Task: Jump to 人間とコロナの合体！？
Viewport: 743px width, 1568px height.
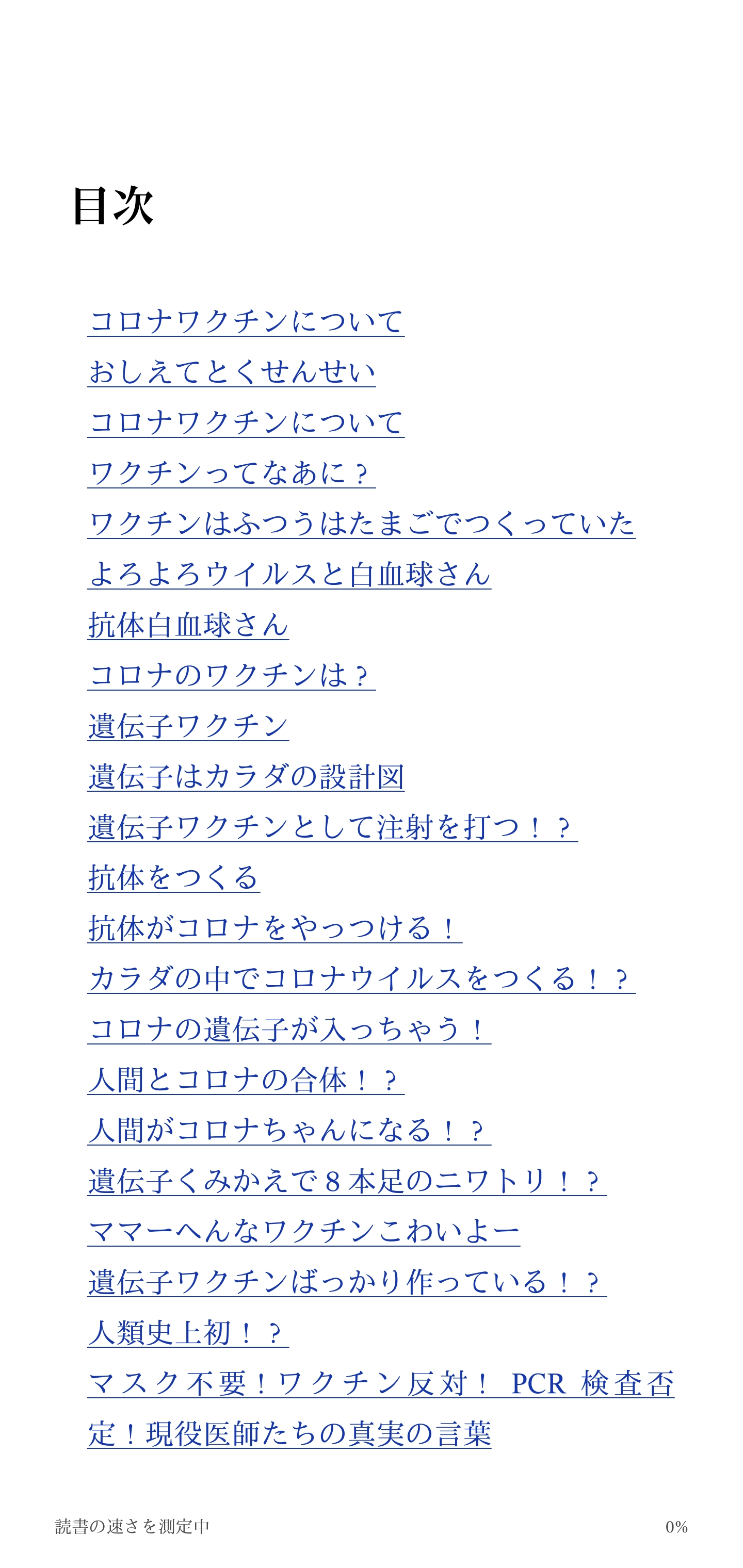Action: tap(246, 1079)
